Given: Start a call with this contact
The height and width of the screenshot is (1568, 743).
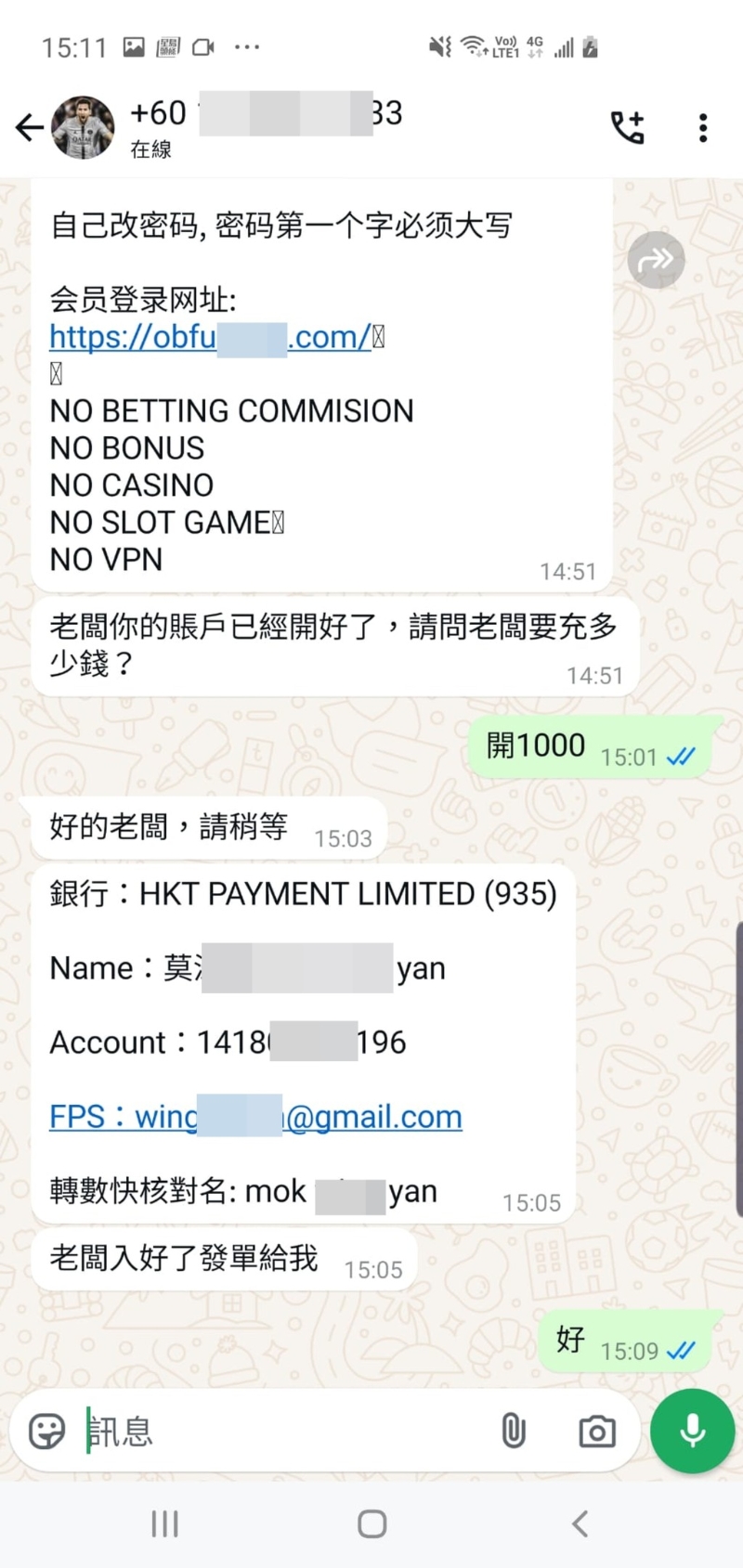Looking at the screenshot, I should [627, 127].
